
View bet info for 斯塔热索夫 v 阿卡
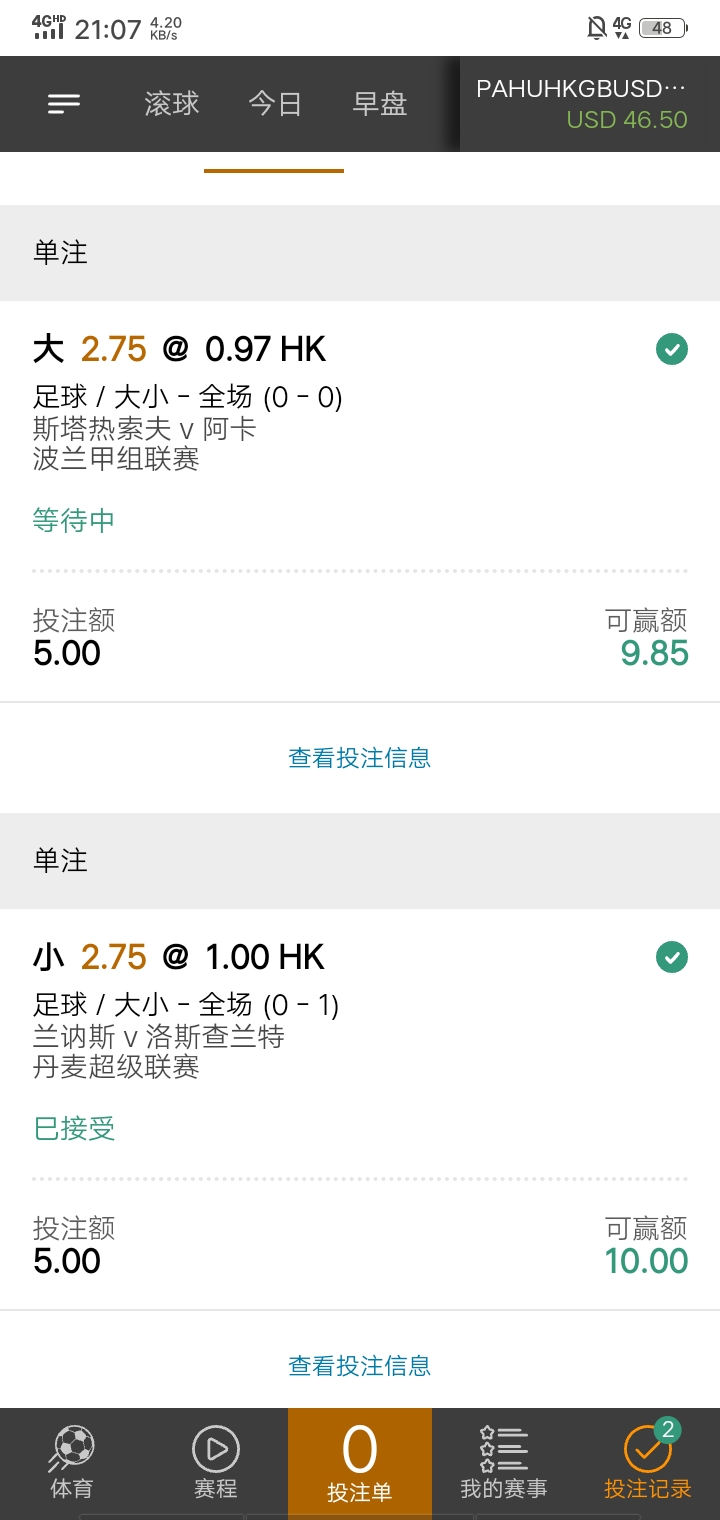360,758
